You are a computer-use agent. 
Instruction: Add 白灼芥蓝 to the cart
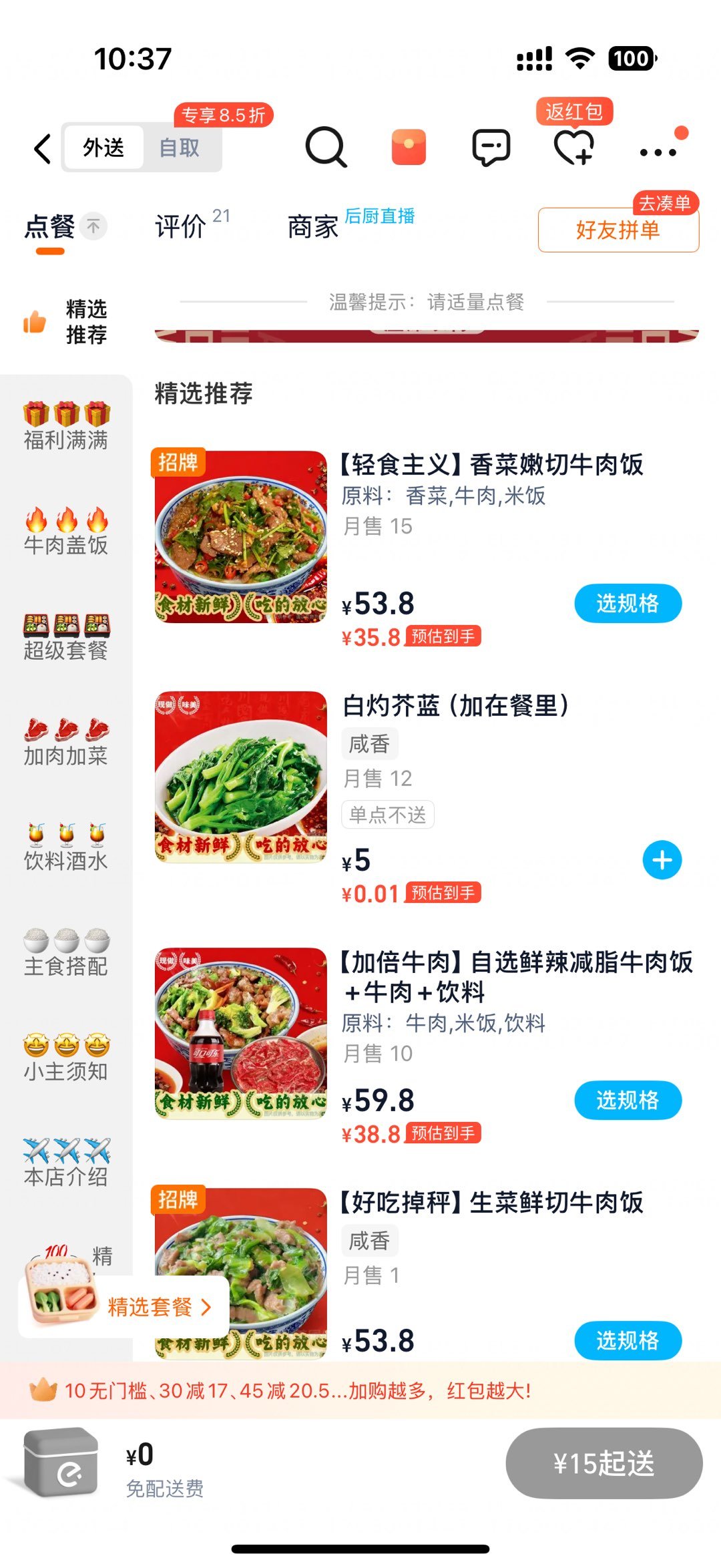point(662,860)
